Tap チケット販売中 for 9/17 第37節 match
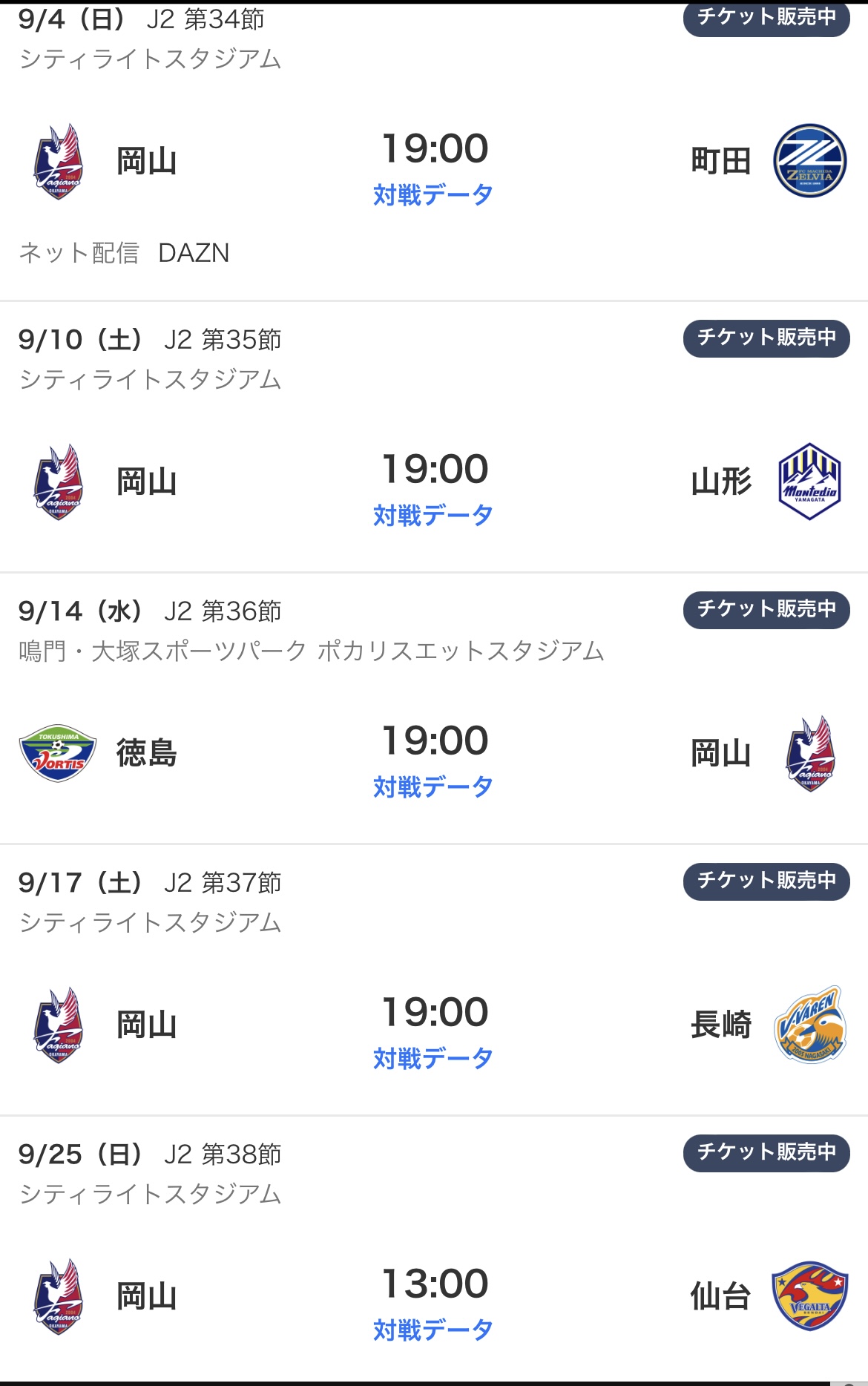Viewport: 868px width, 1386px height. [x=766, y=881]
